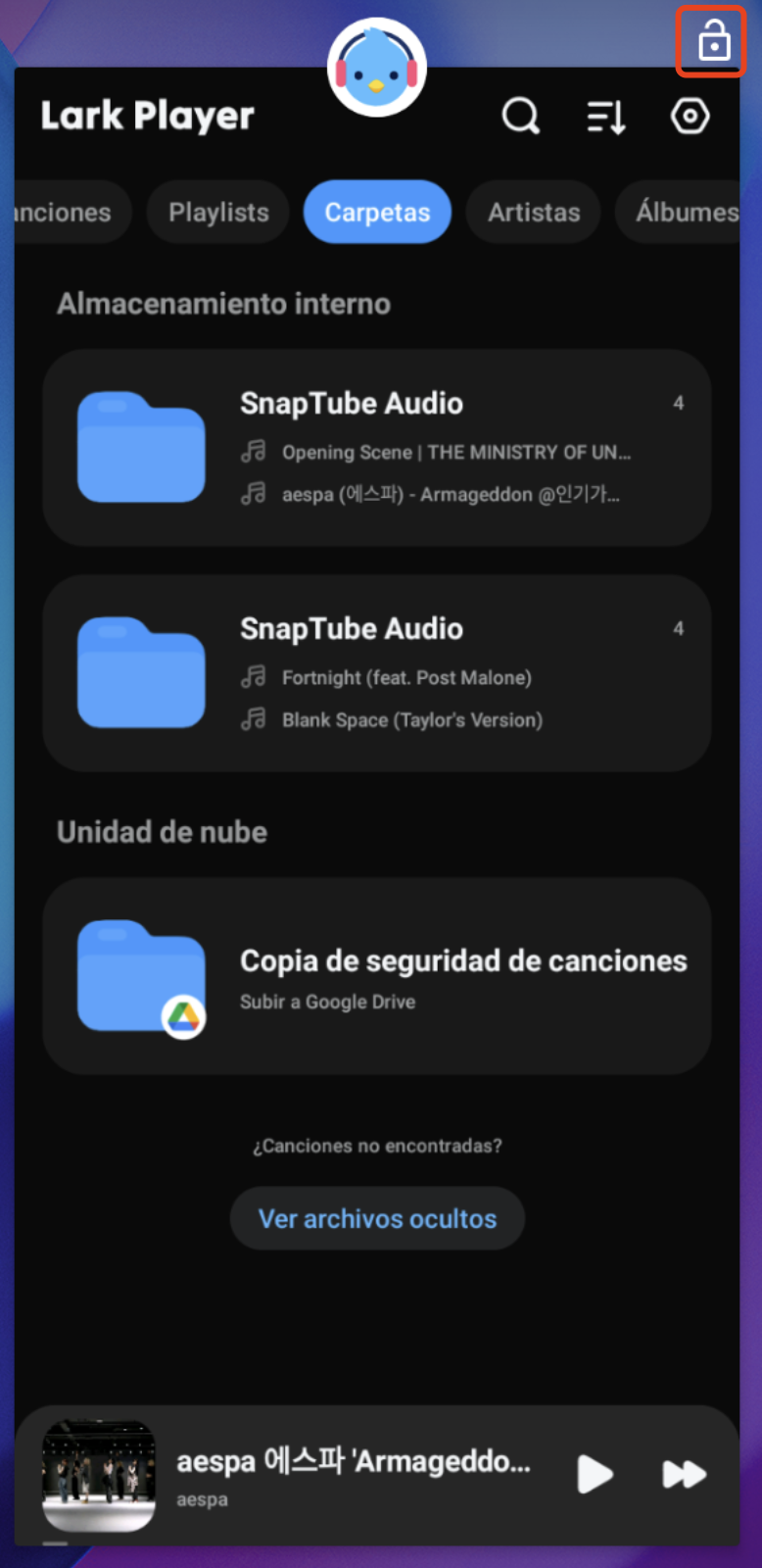The image size is (762, 1568).
Task: Play the aespa Armageddon track
Action: pyautogui.click(x=594, y=1474)
